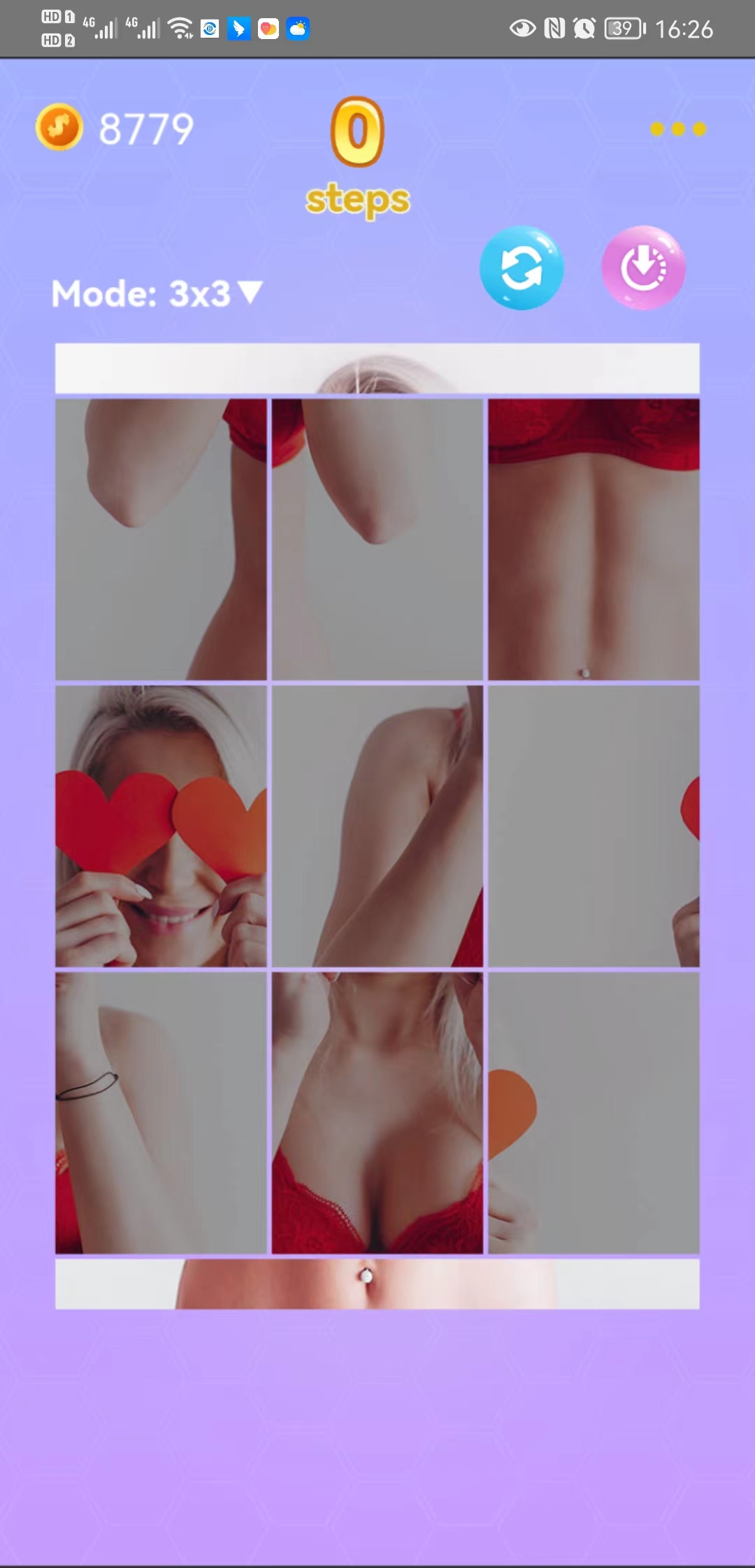
Task: Expand the Mode: 3x3 dropdown
Action: coord(157,293)
